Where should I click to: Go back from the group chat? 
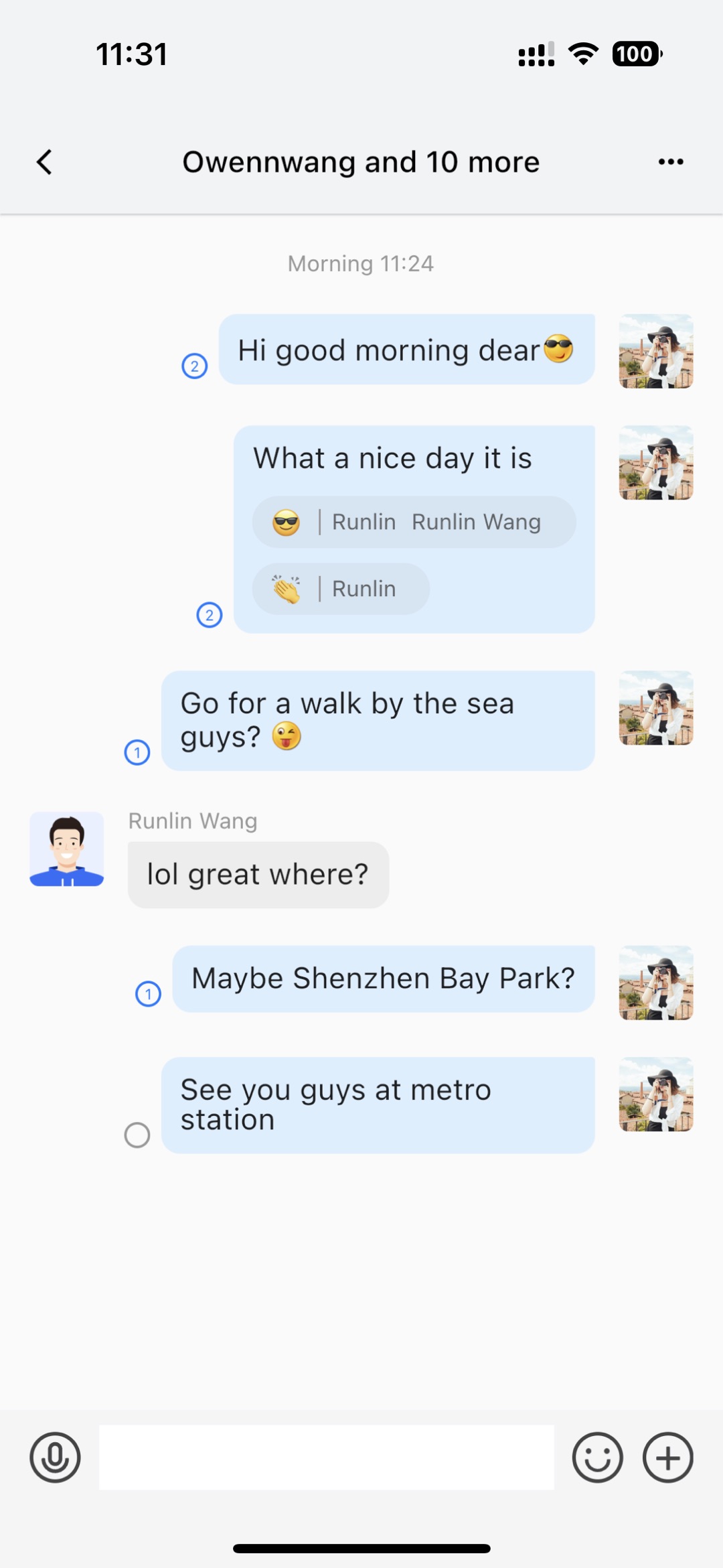(44, 162)
